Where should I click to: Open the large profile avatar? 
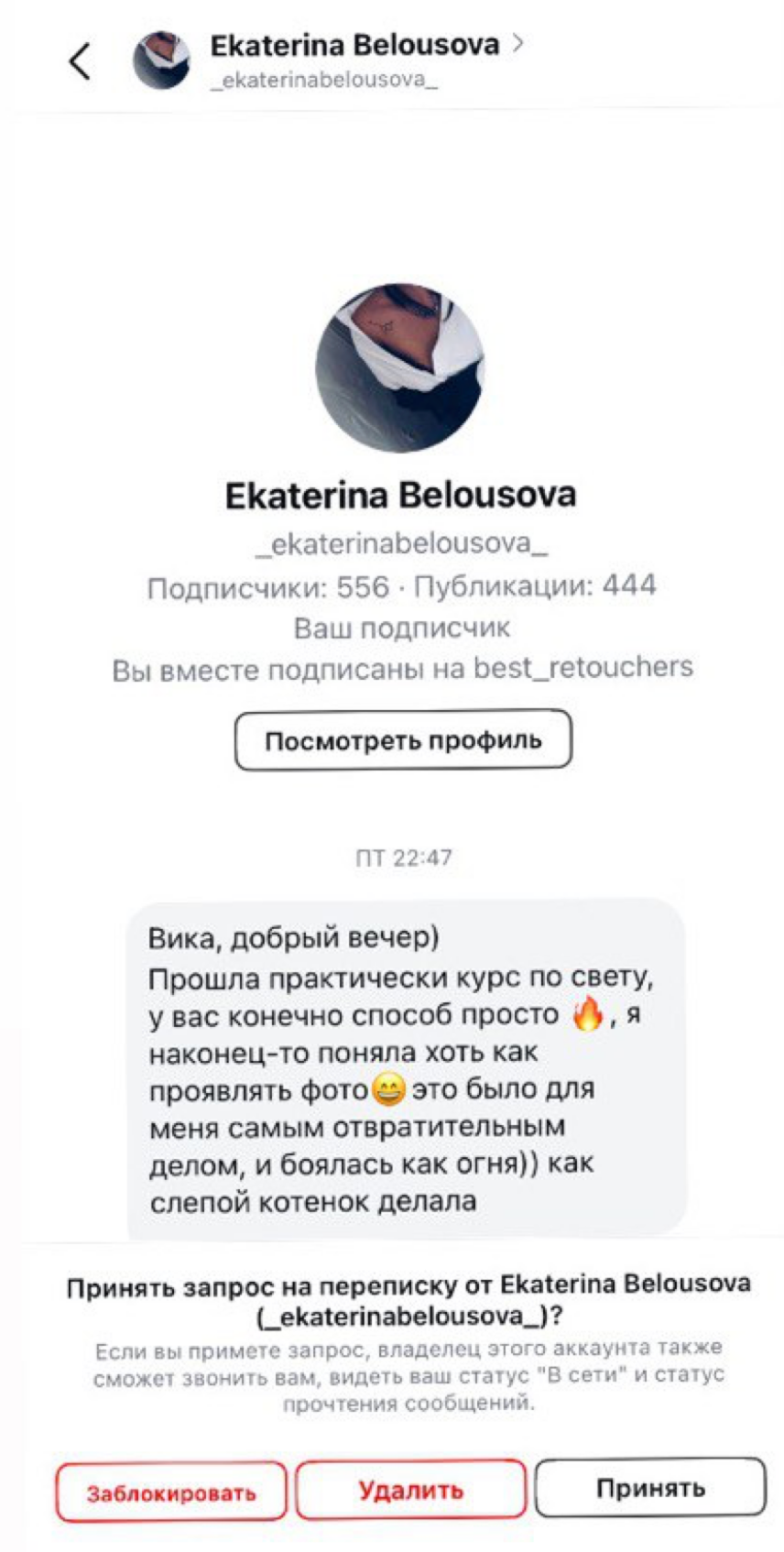[400, 368]
